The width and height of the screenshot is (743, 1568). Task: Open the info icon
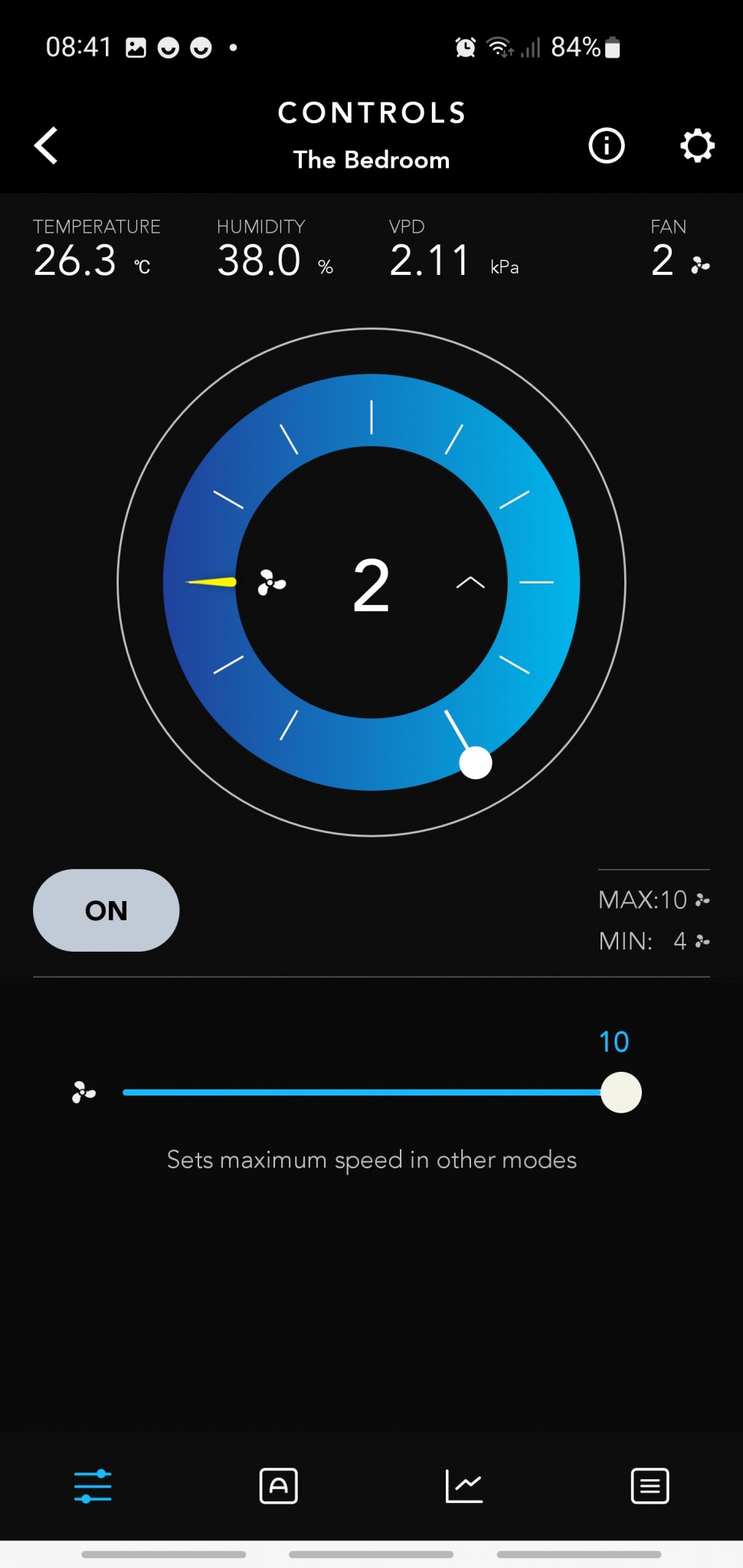click(606, 145)
